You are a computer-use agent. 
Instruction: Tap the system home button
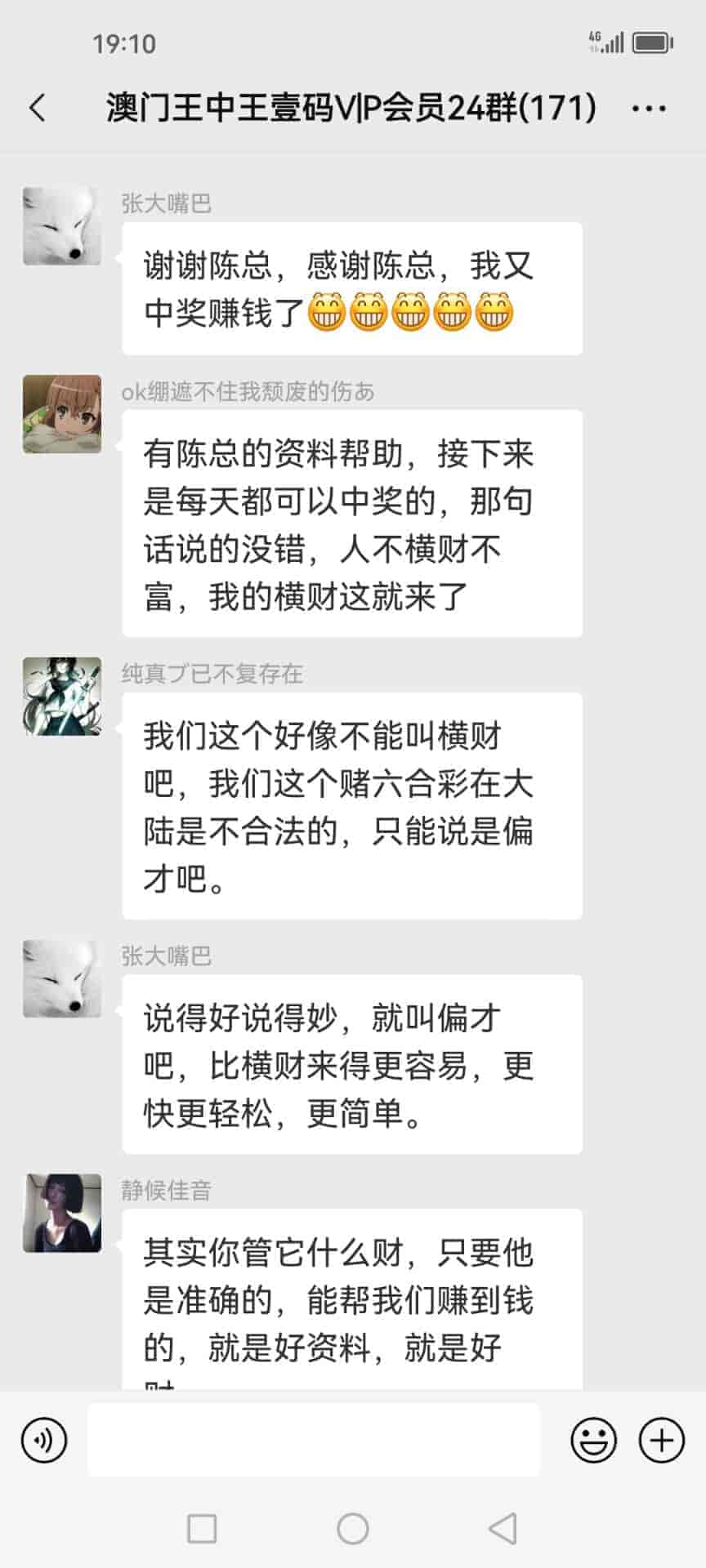click(353, 1528)
